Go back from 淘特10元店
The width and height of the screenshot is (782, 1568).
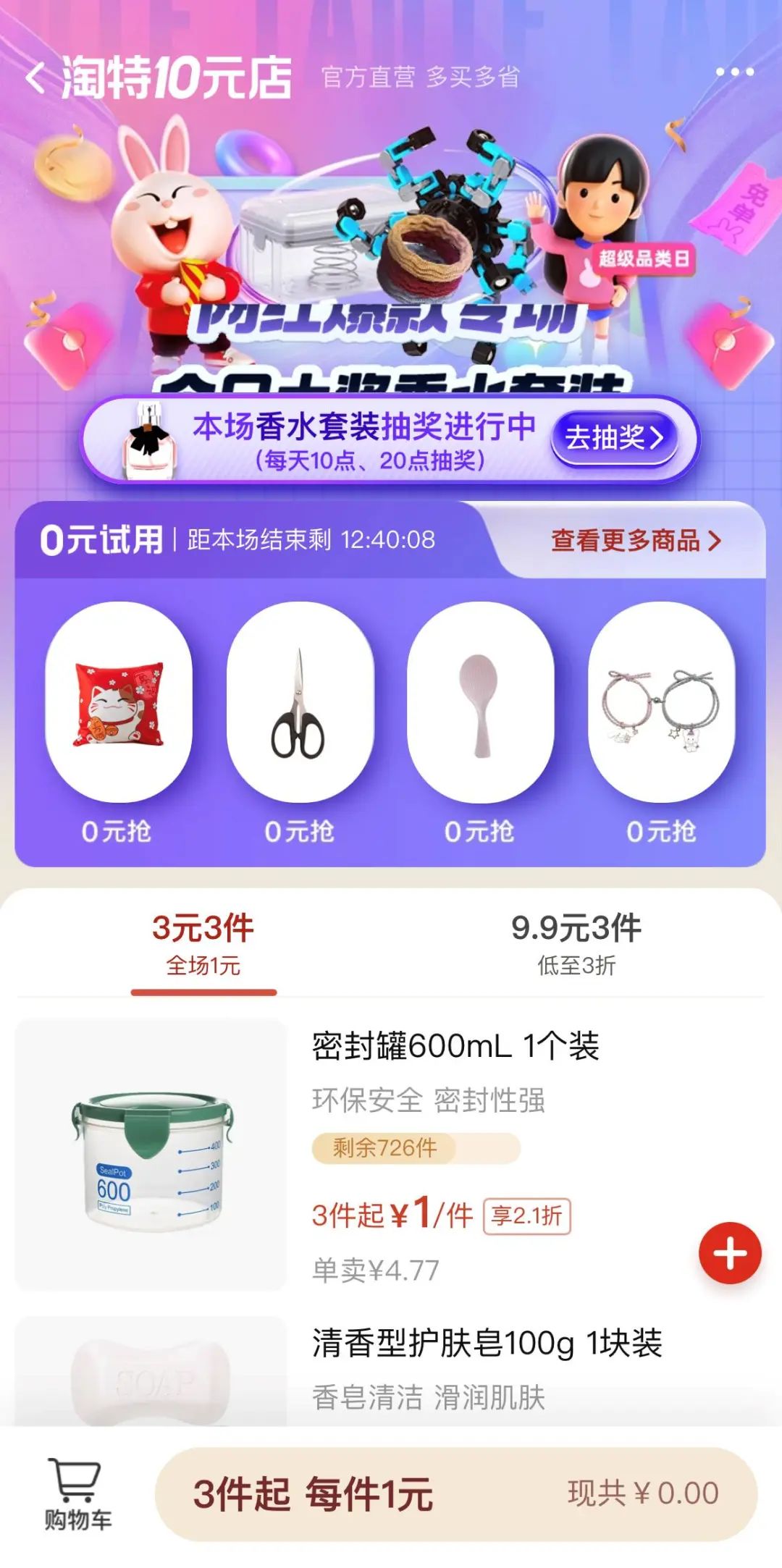click(36, 77)
